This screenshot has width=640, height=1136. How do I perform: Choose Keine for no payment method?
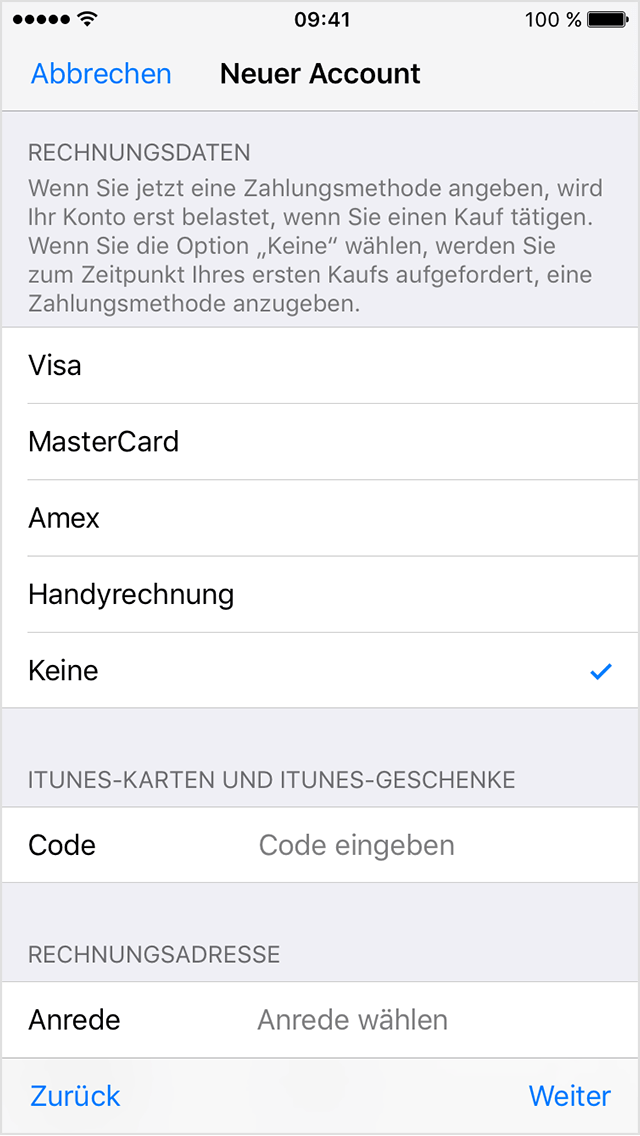point(320,671)
